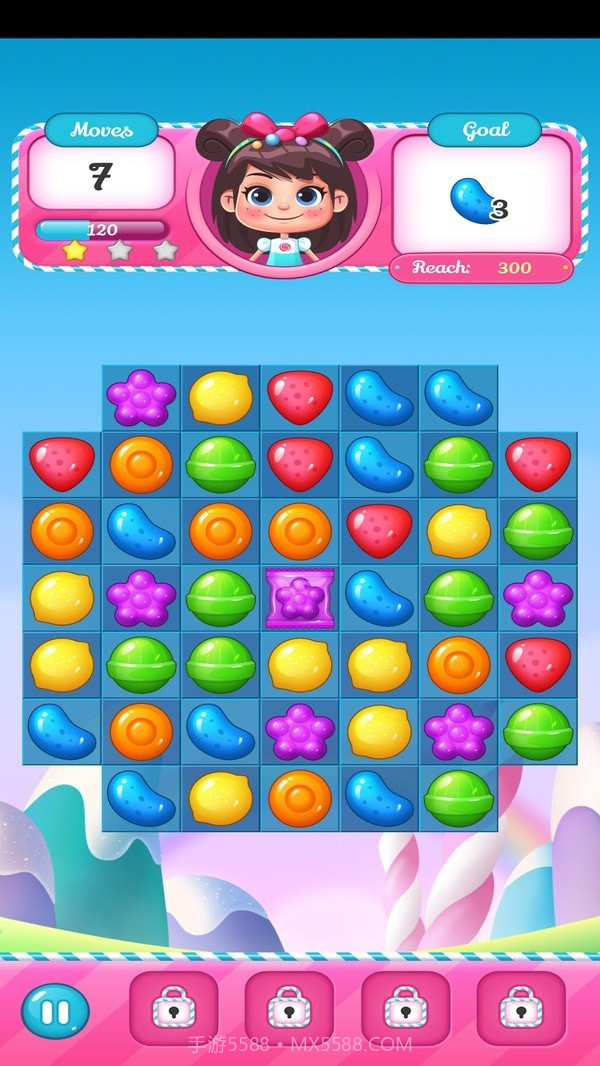
Task: Pause the game
Action: [x=55, y=1011]
